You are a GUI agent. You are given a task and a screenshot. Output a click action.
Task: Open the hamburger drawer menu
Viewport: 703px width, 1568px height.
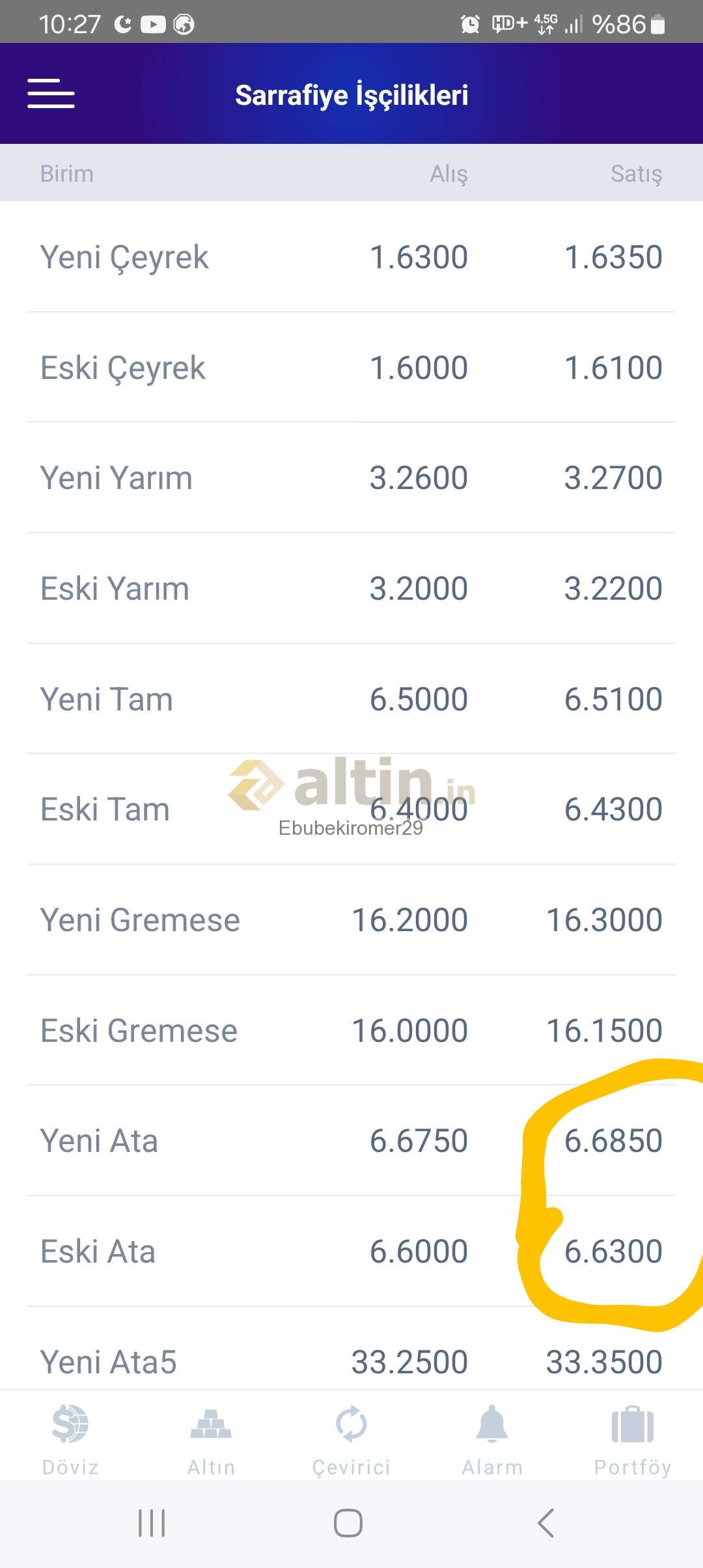pos(51,94)
